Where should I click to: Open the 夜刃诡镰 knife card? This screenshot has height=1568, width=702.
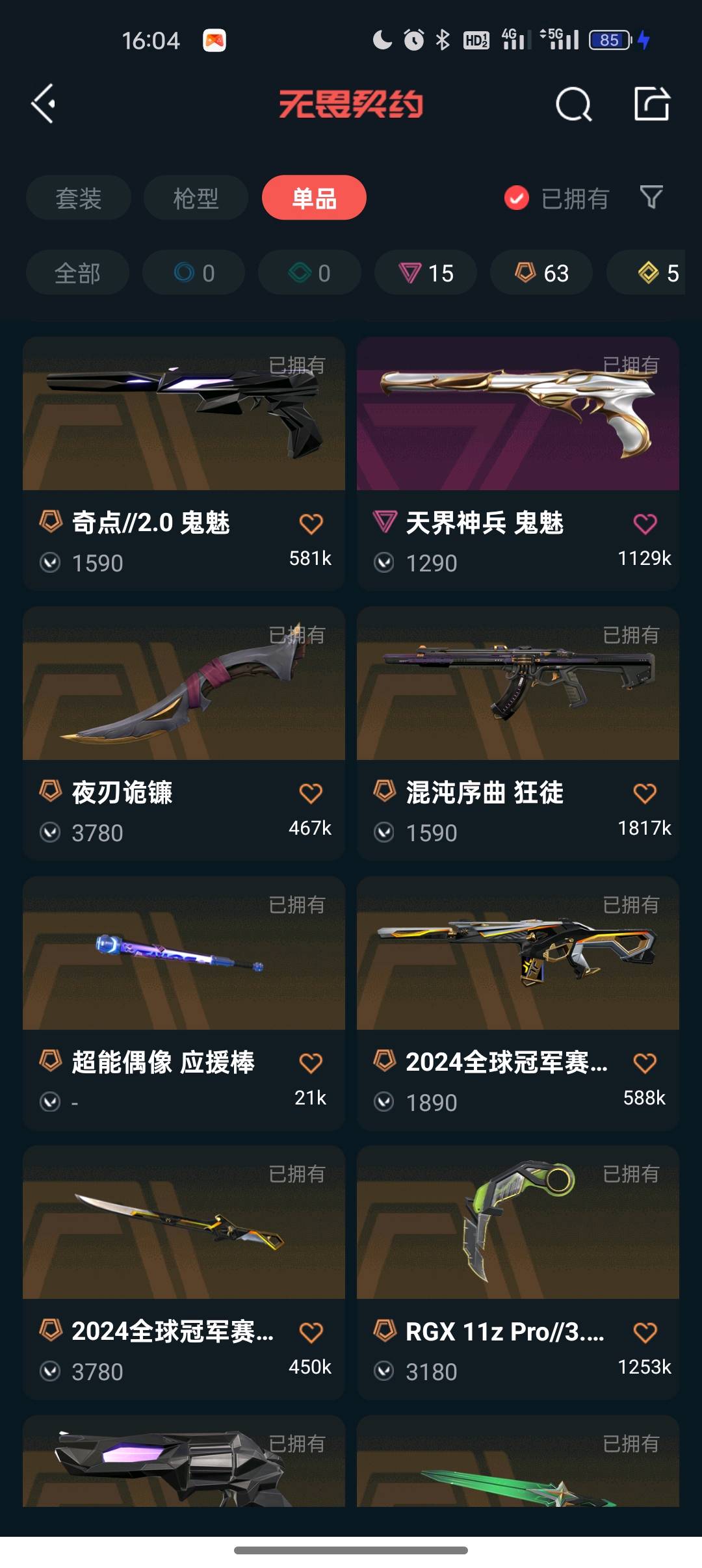tap(184, 733)
